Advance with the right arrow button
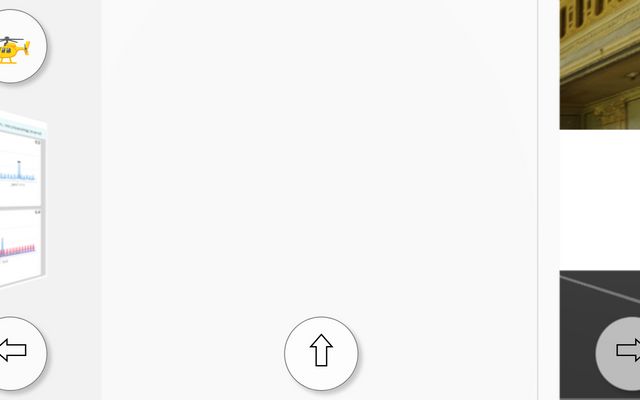Screen dimensions: 640x400 (x=626, y=351)
